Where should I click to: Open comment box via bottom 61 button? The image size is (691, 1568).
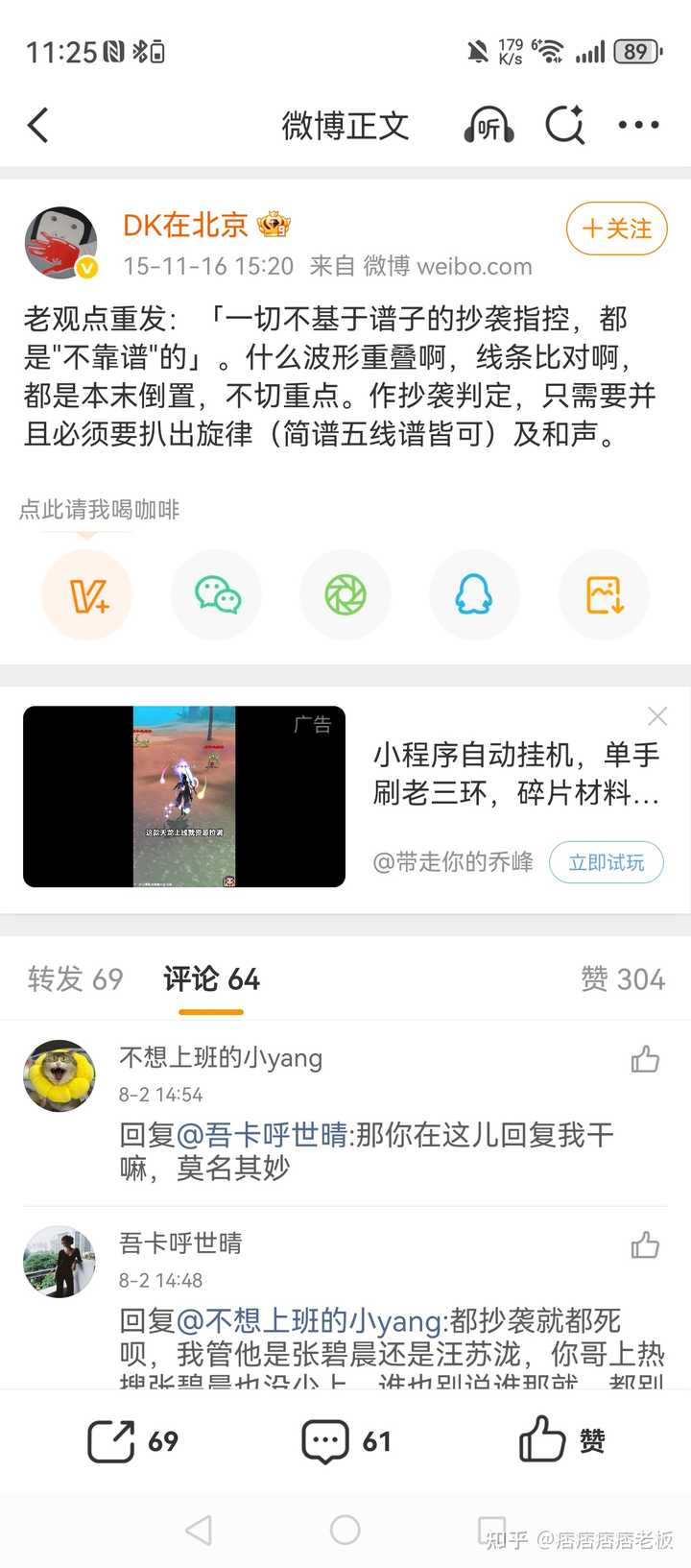click(346, 1441)
